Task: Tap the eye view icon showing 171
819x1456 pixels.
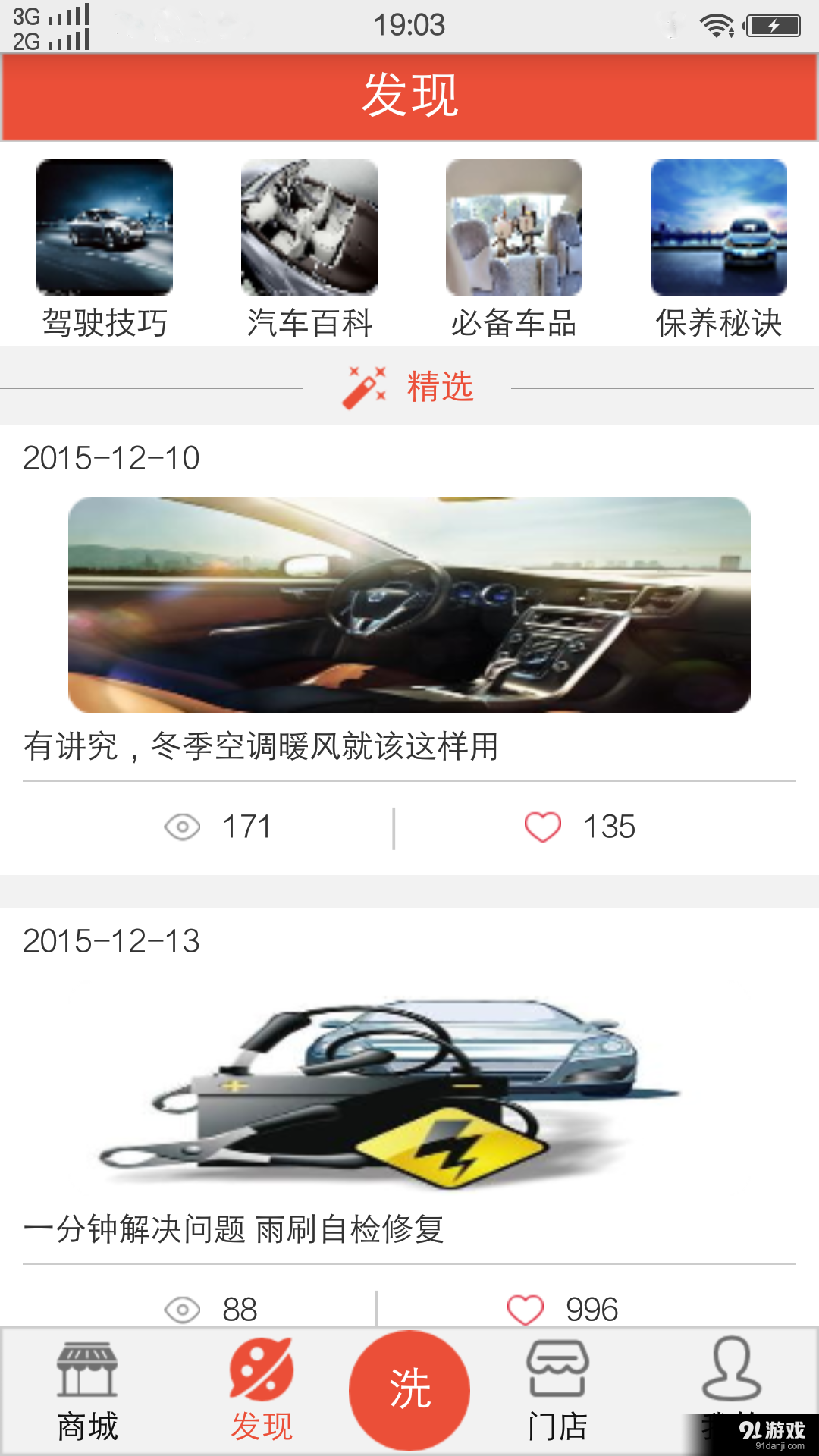Action: point(180,827)
